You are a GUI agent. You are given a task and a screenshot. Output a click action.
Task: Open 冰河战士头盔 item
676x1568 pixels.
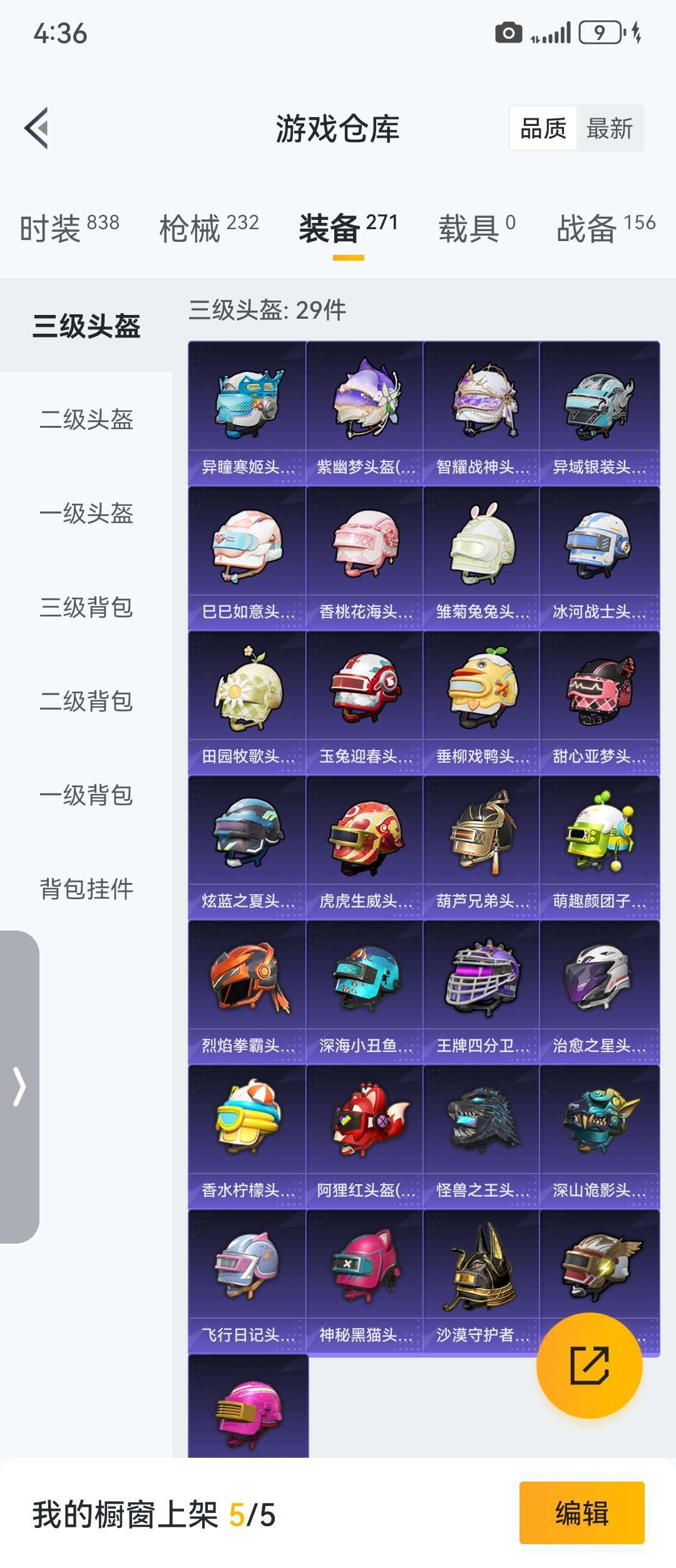599,558
